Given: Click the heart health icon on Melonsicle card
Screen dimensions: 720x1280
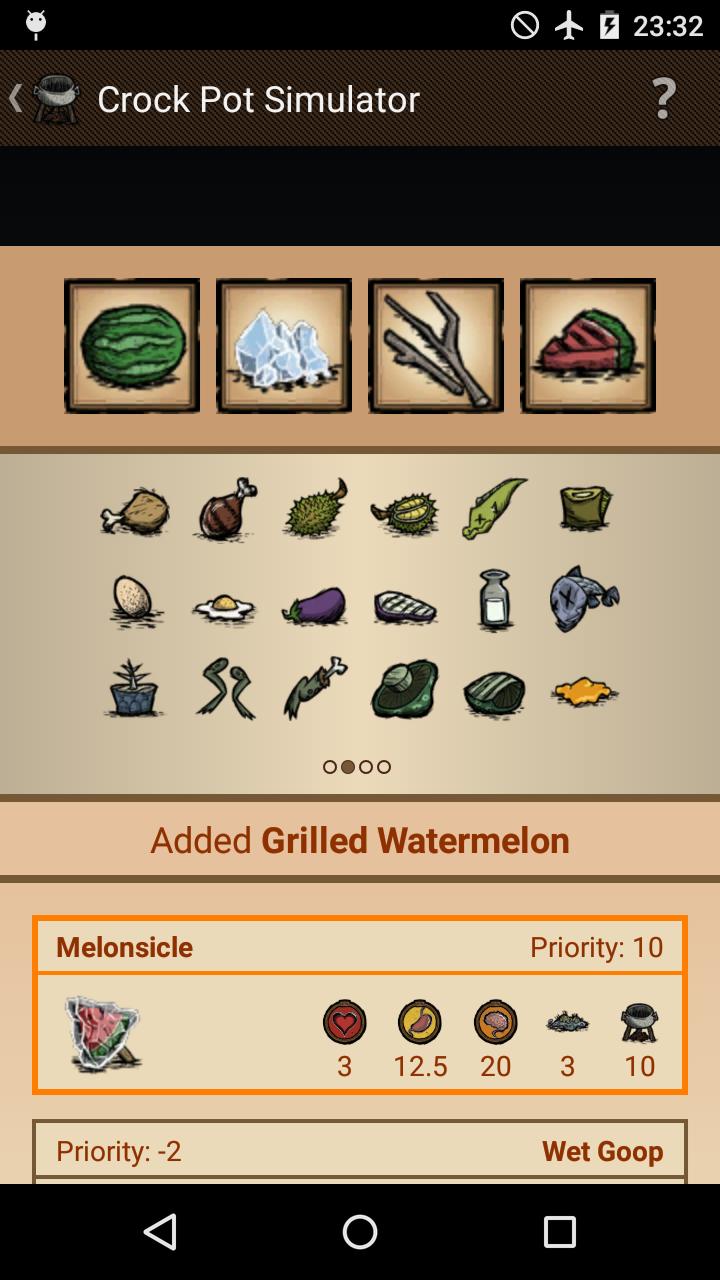Looking at the screenshot, I should [345, 1020].
